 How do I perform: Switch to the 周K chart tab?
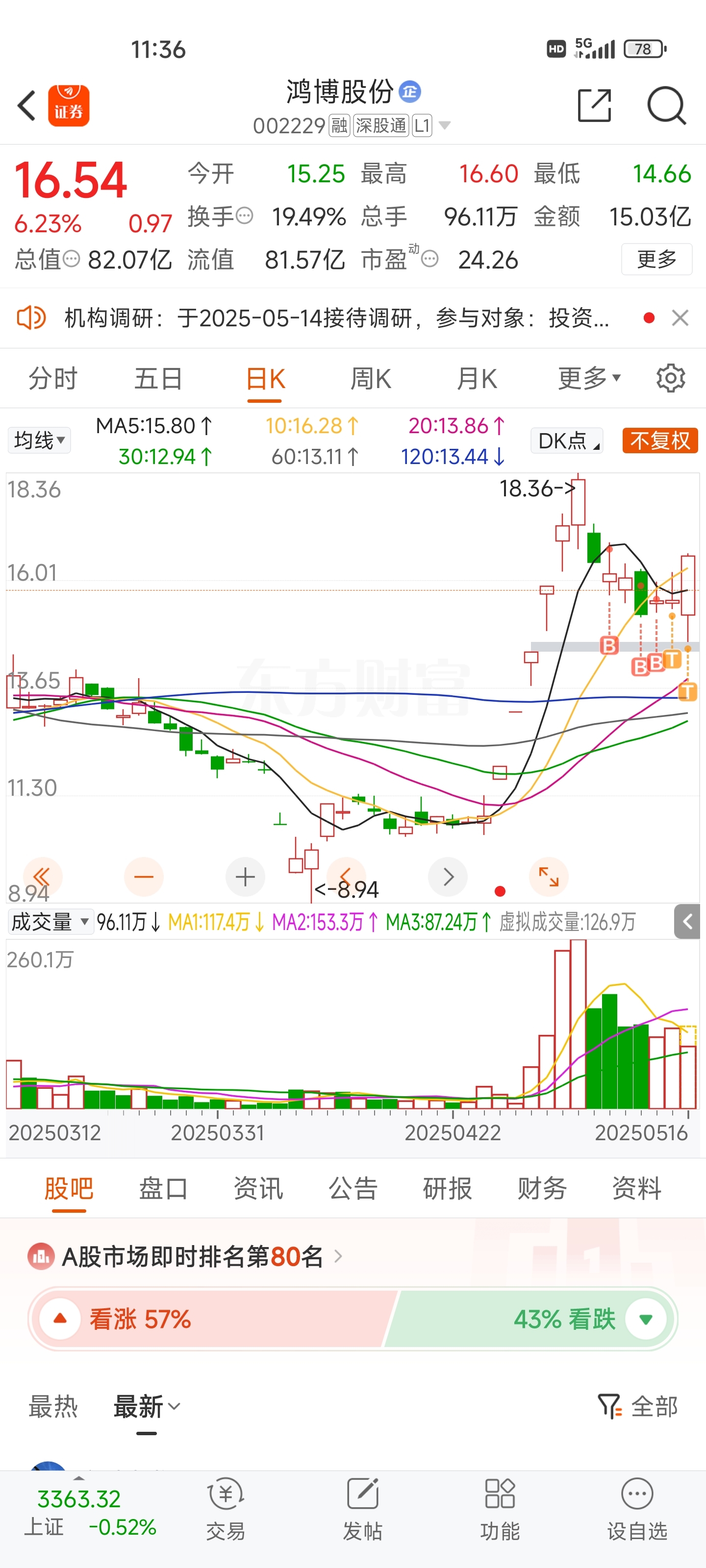pos(370,379)
